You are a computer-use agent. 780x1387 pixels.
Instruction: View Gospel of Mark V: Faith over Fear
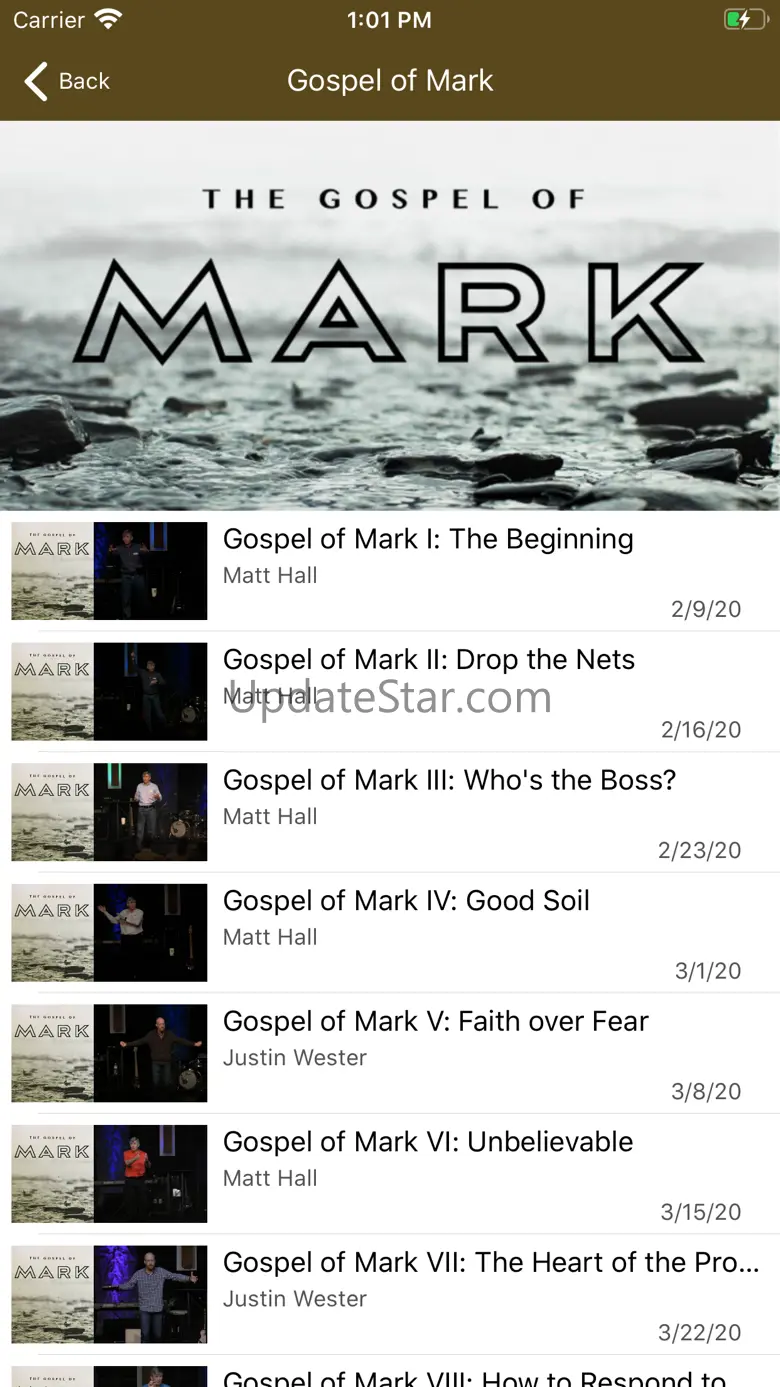pyautogui.click(x=435, y=1022)
